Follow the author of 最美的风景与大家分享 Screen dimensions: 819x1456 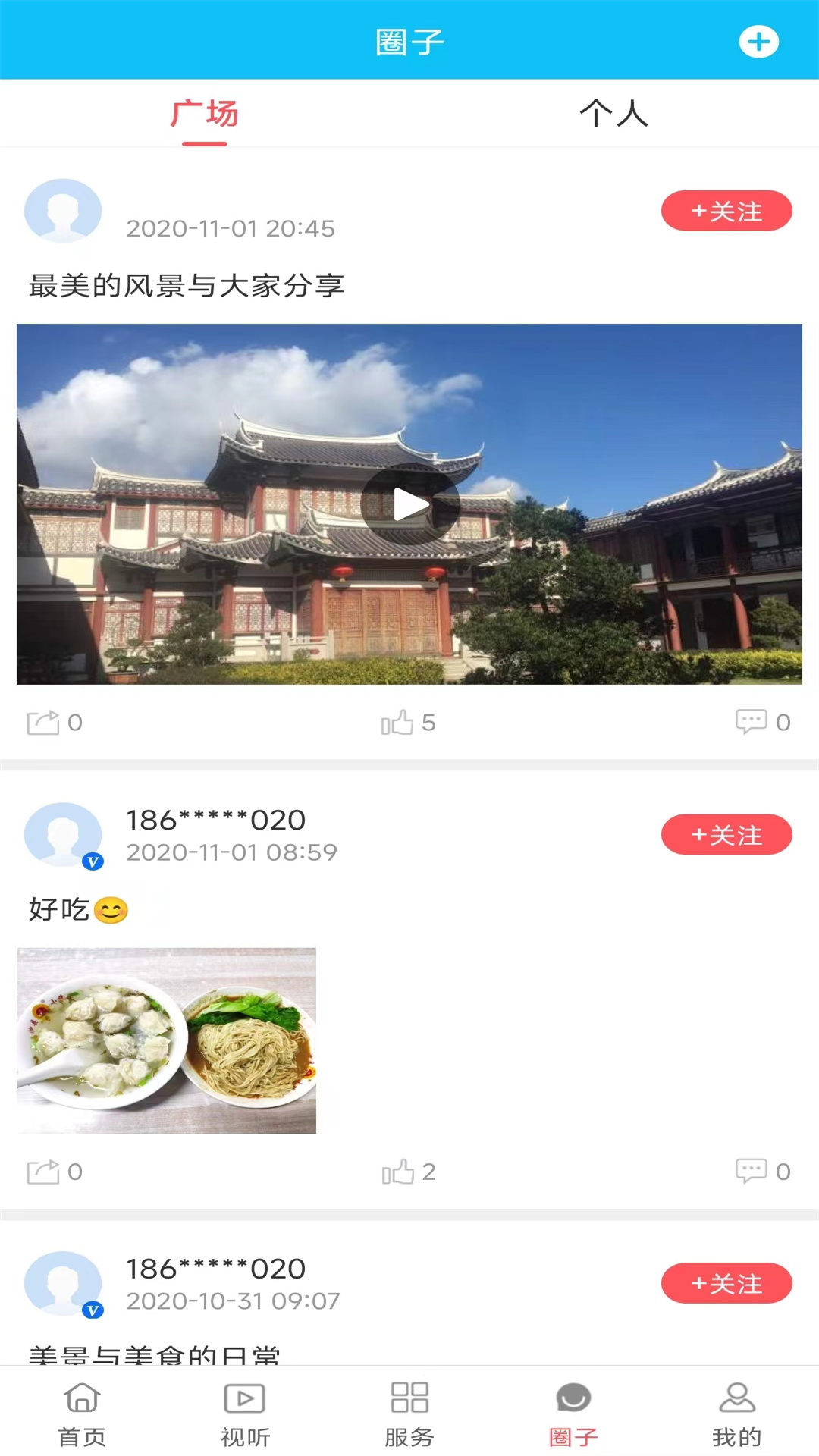726,211
